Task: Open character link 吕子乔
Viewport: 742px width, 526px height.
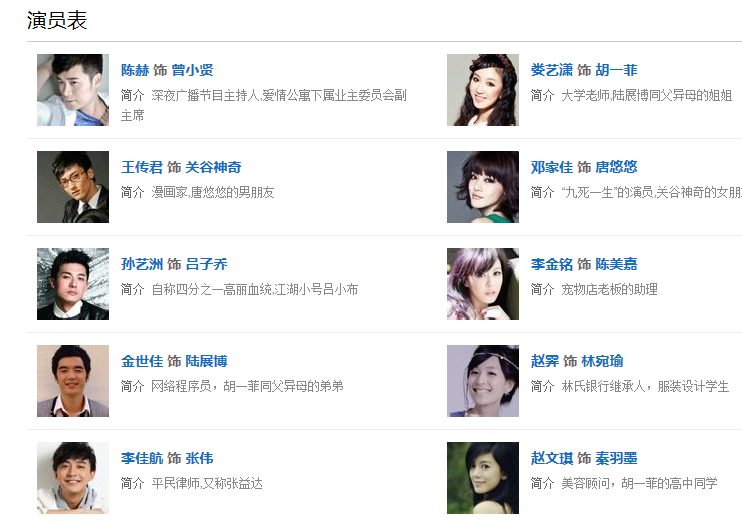Action: click(206, 264)
